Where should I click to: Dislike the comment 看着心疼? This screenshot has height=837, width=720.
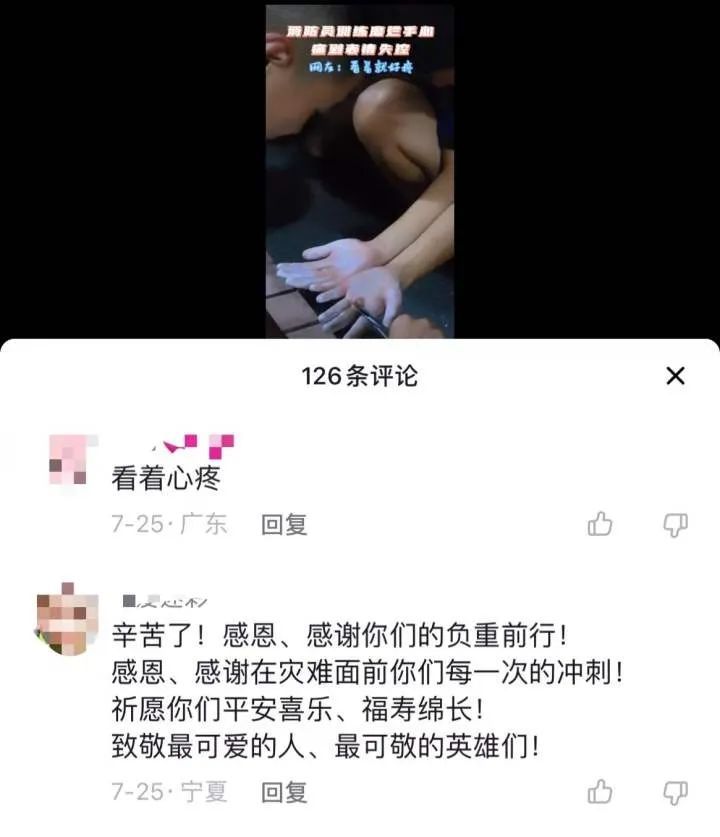point(677,523)
